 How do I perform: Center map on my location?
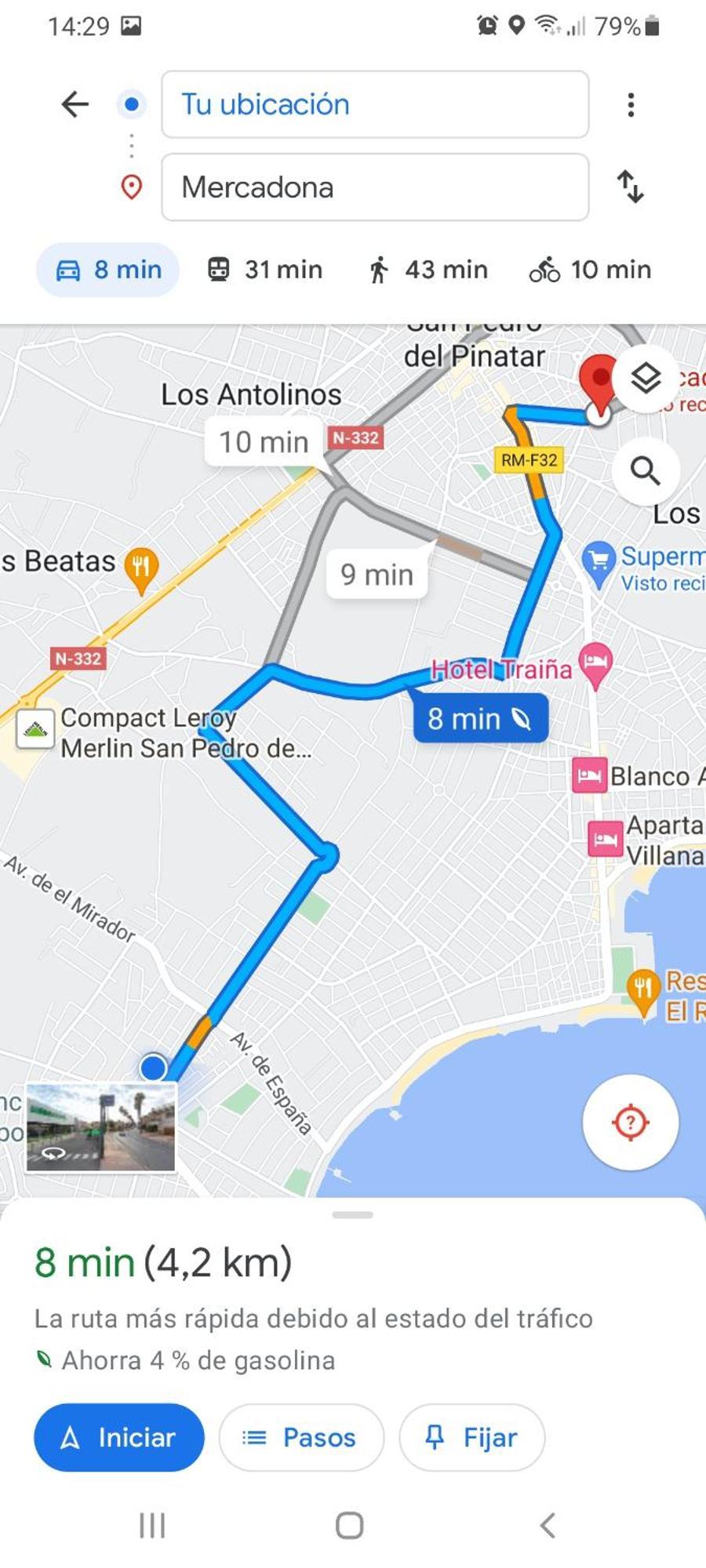coord(630,1122)
